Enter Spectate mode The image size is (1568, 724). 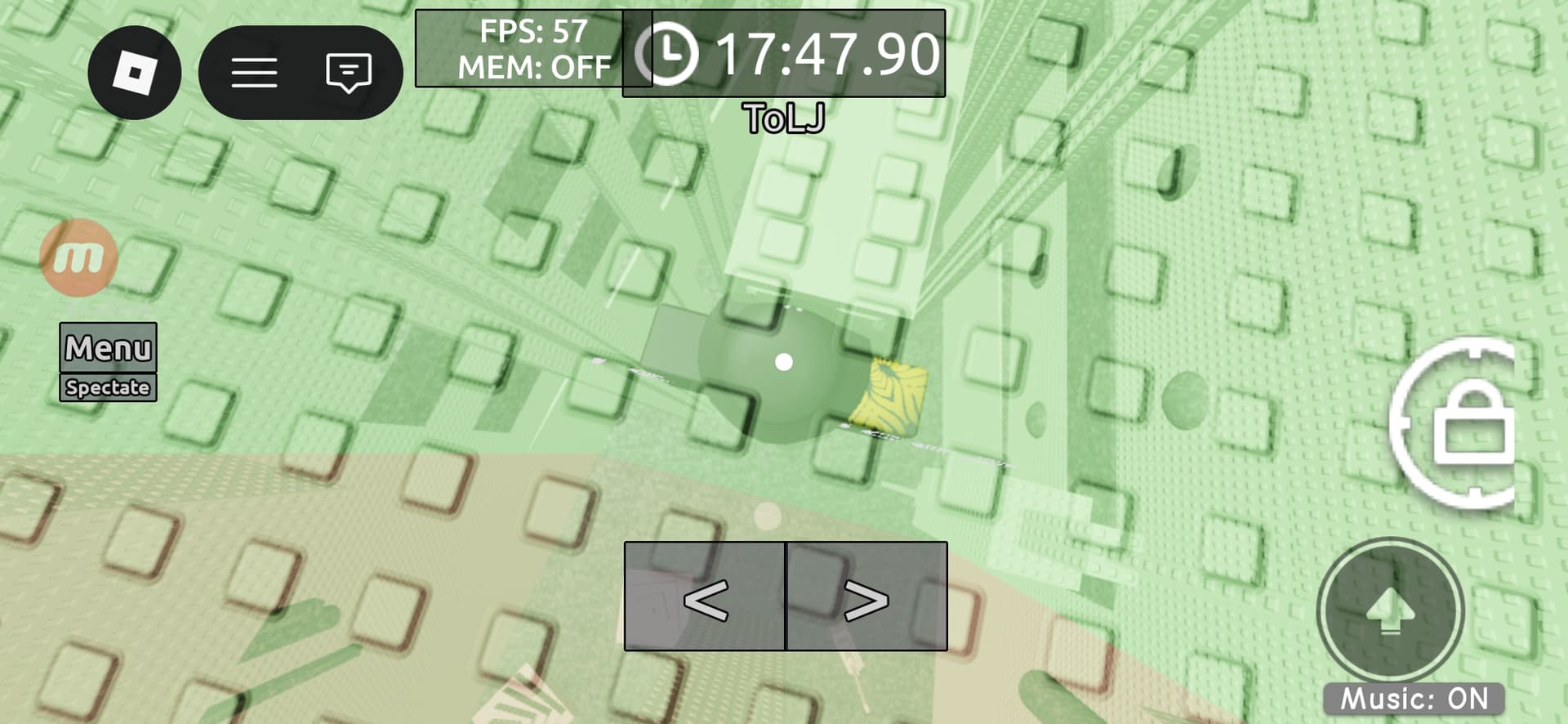(108, 387)
